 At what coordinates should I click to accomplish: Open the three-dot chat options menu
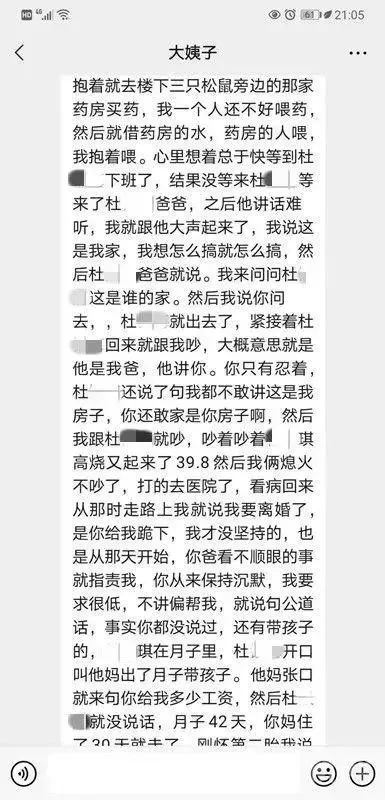(x=357, y=53)
